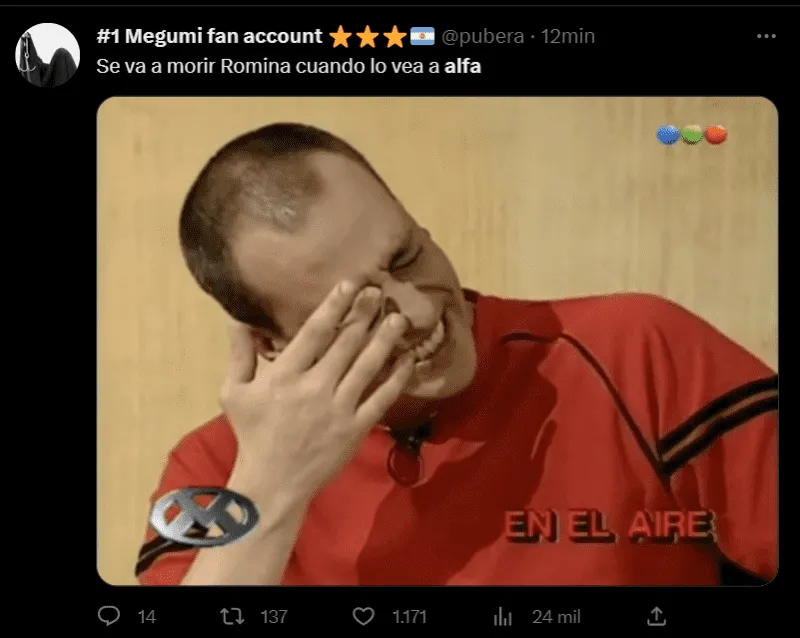Open the author's profile picture
The height and width of the screenshot is (638, 800).
pos(47,55)
